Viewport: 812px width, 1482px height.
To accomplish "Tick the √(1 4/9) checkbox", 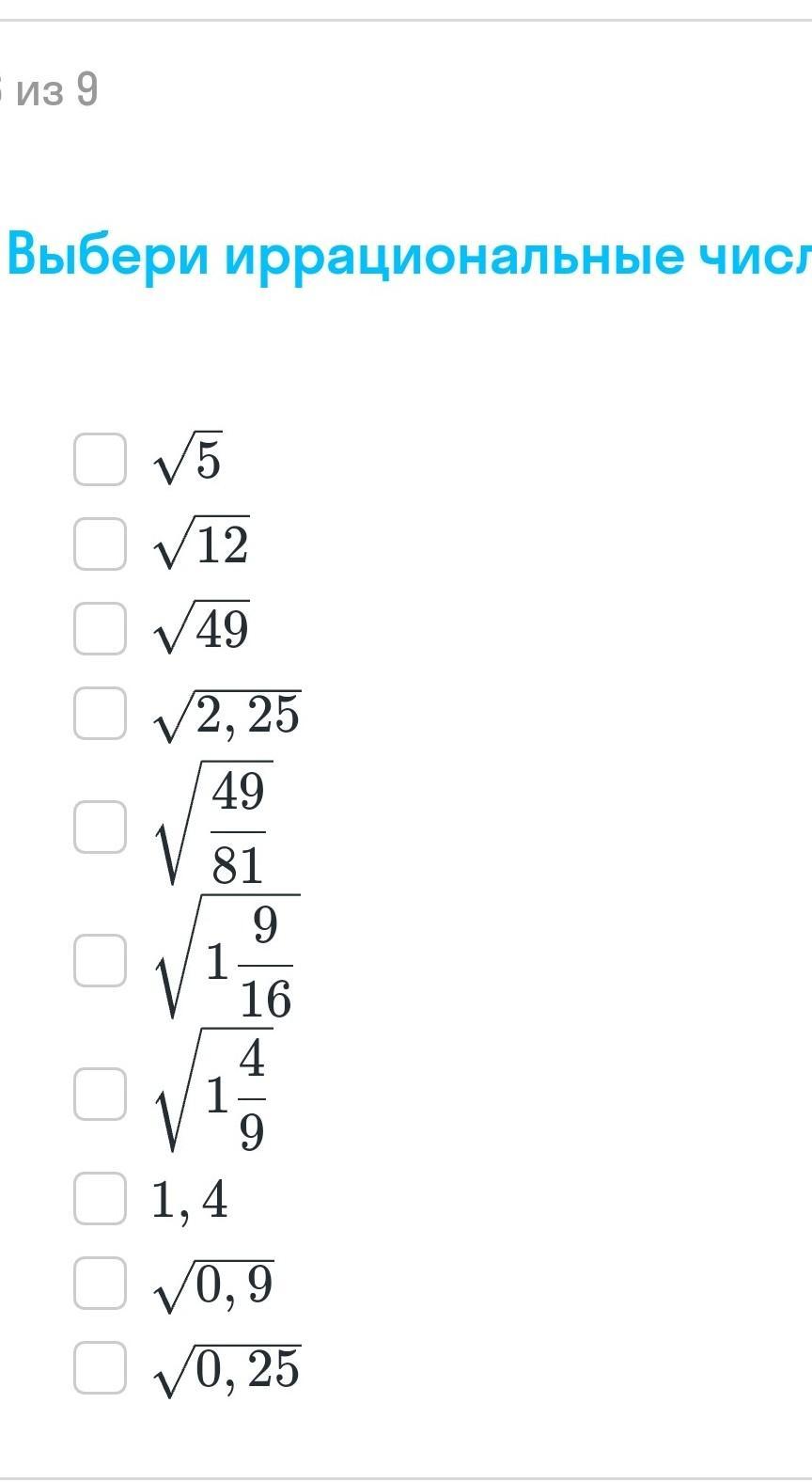I will click(x=100, y=1094).
